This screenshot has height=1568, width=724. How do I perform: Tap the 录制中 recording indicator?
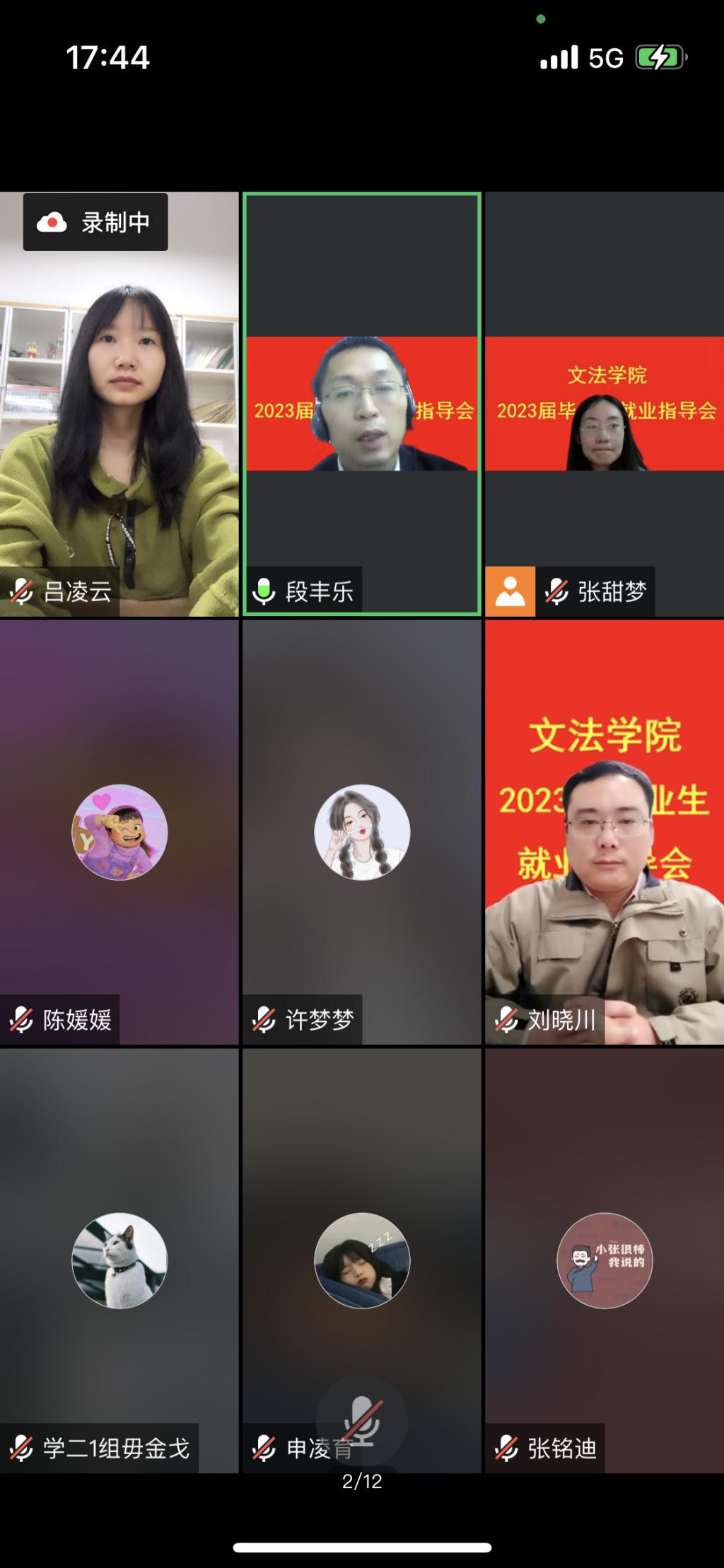coord(95,222)
